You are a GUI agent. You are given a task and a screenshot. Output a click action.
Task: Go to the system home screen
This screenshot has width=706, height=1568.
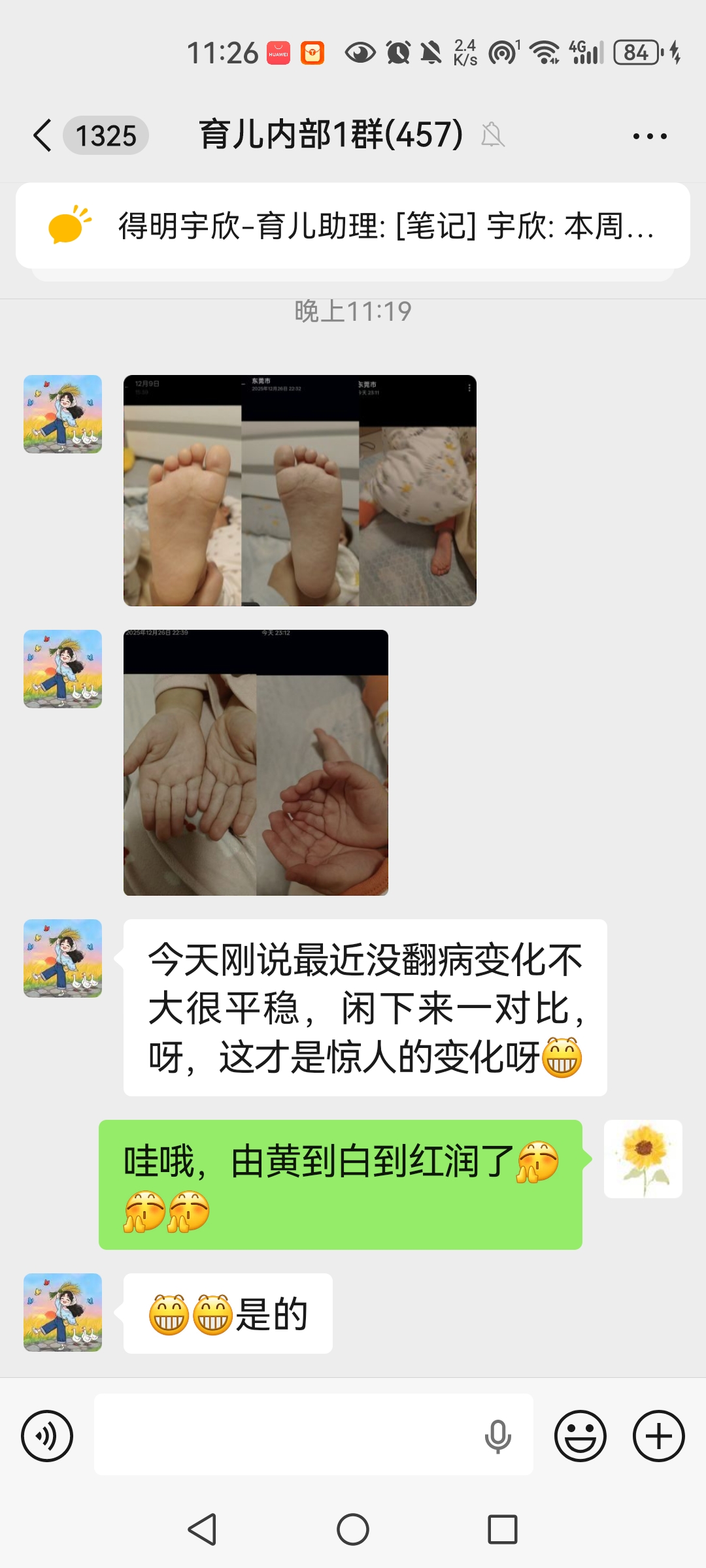[x=353, y=1529]
